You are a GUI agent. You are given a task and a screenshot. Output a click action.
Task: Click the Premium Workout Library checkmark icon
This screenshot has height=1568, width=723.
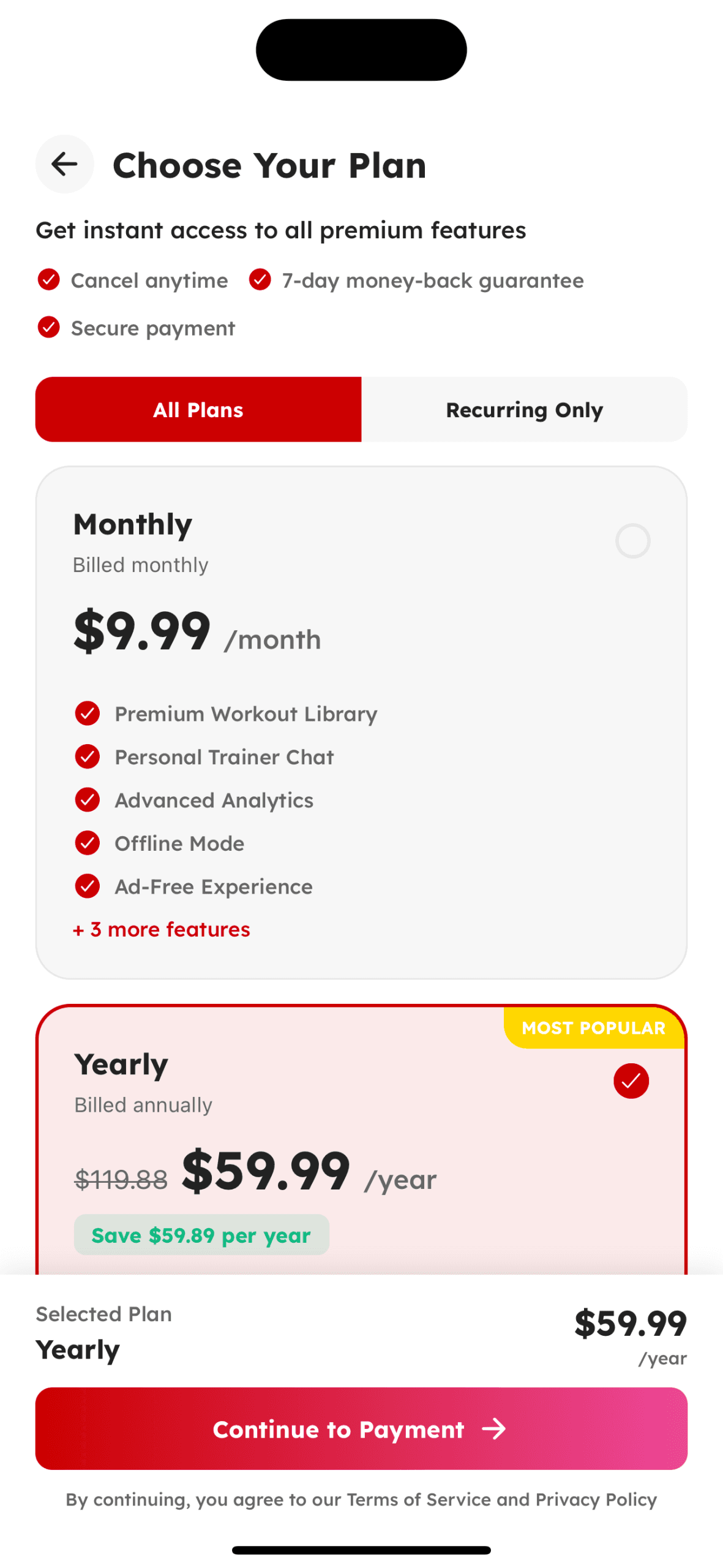tap(88, 714)
